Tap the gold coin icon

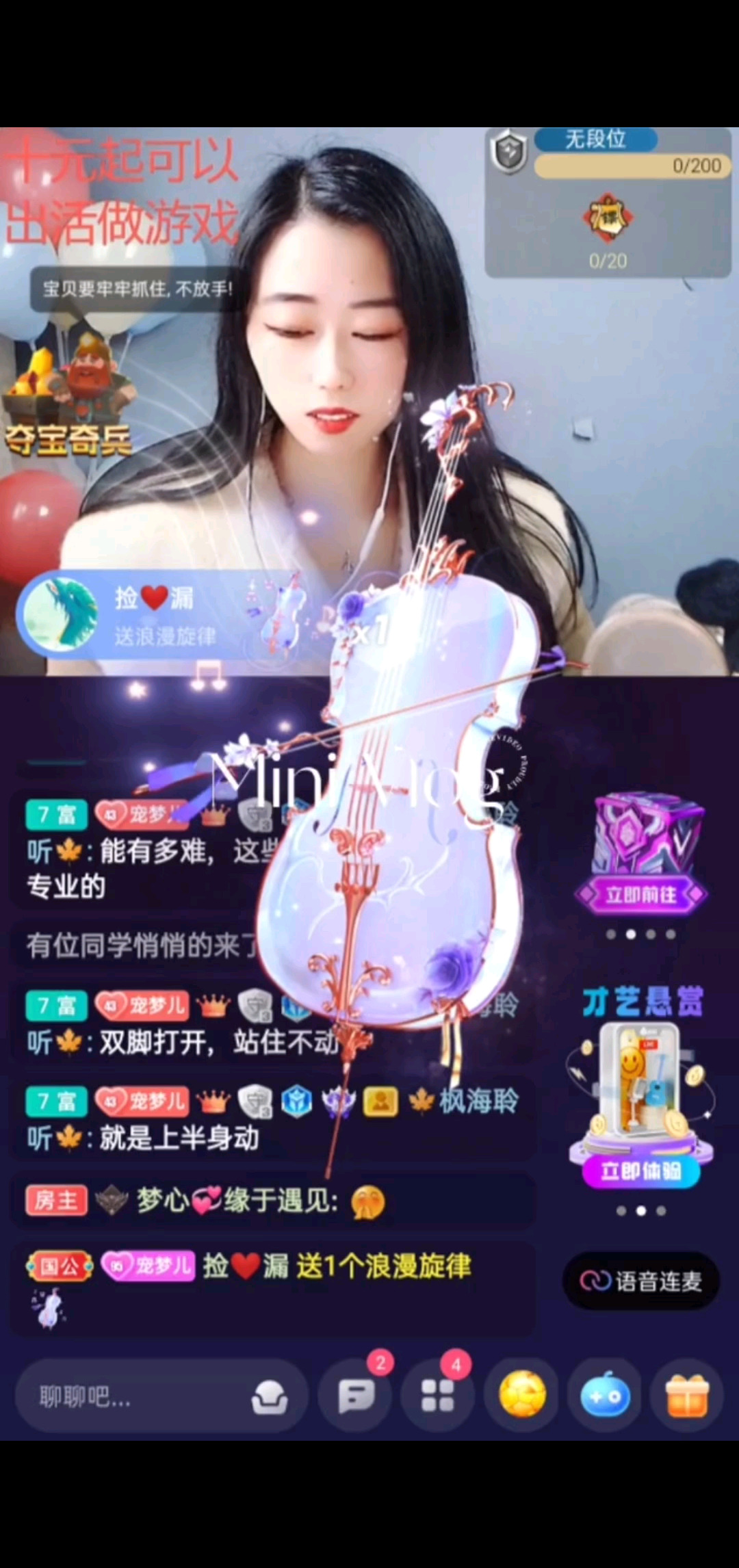tap(522, 1396)
